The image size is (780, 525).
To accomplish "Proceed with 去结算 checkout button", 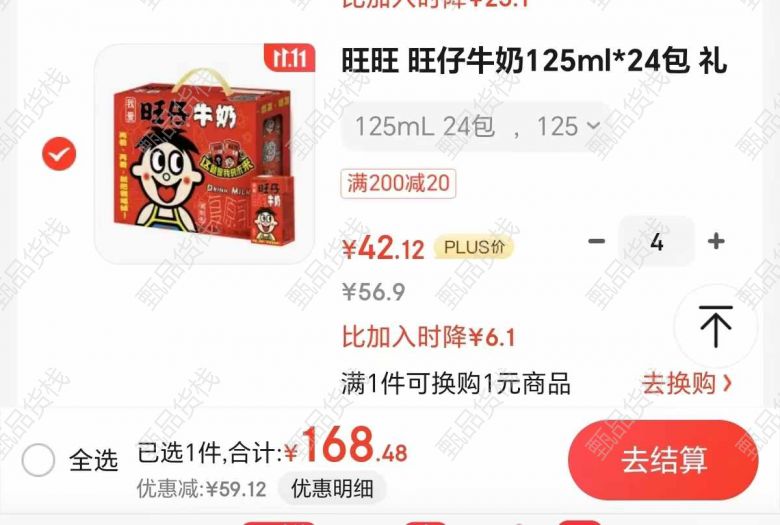I will (663, 460).
